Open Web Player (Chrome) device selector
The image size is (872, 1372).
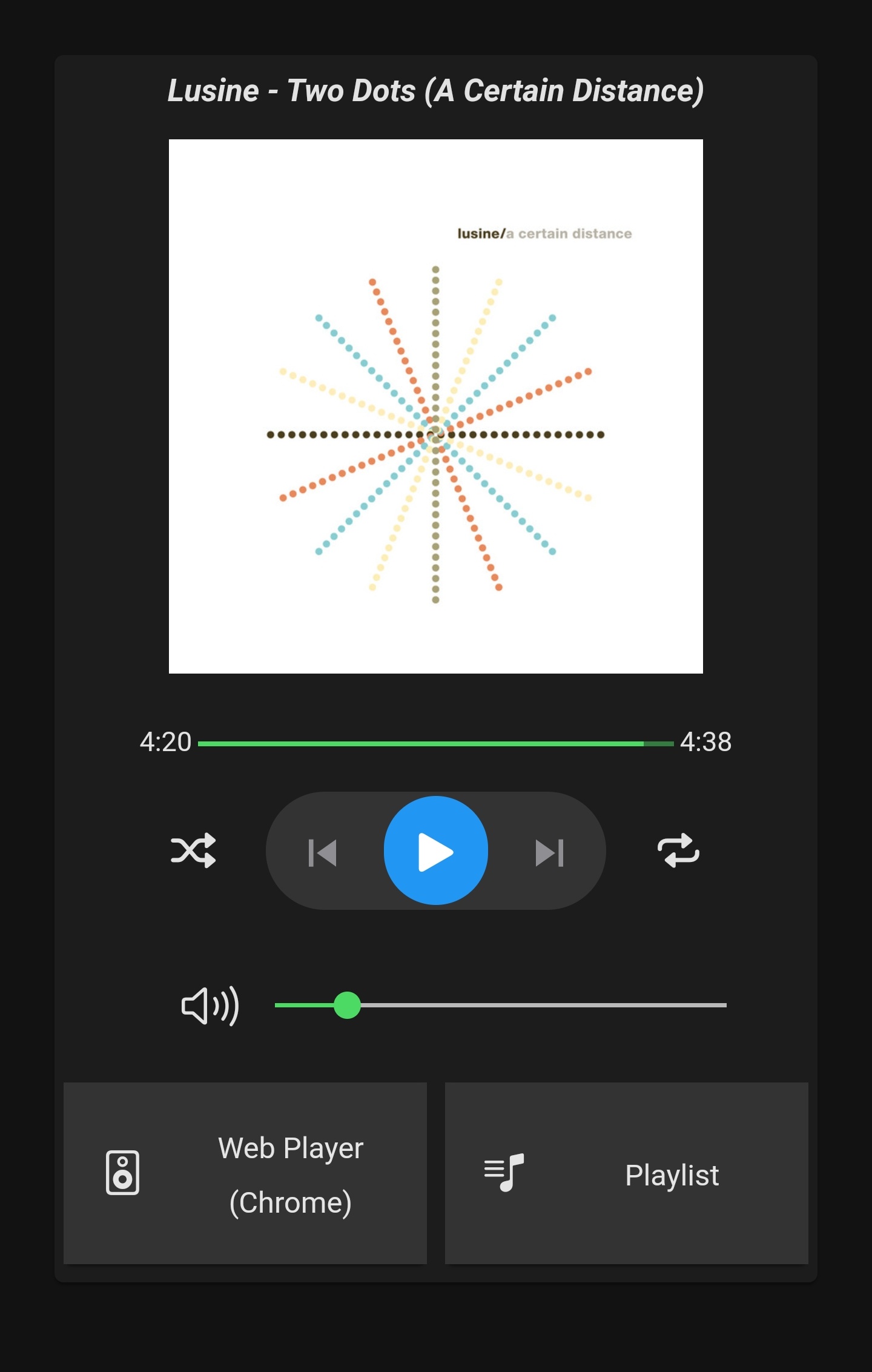[x=245, y=1173]
